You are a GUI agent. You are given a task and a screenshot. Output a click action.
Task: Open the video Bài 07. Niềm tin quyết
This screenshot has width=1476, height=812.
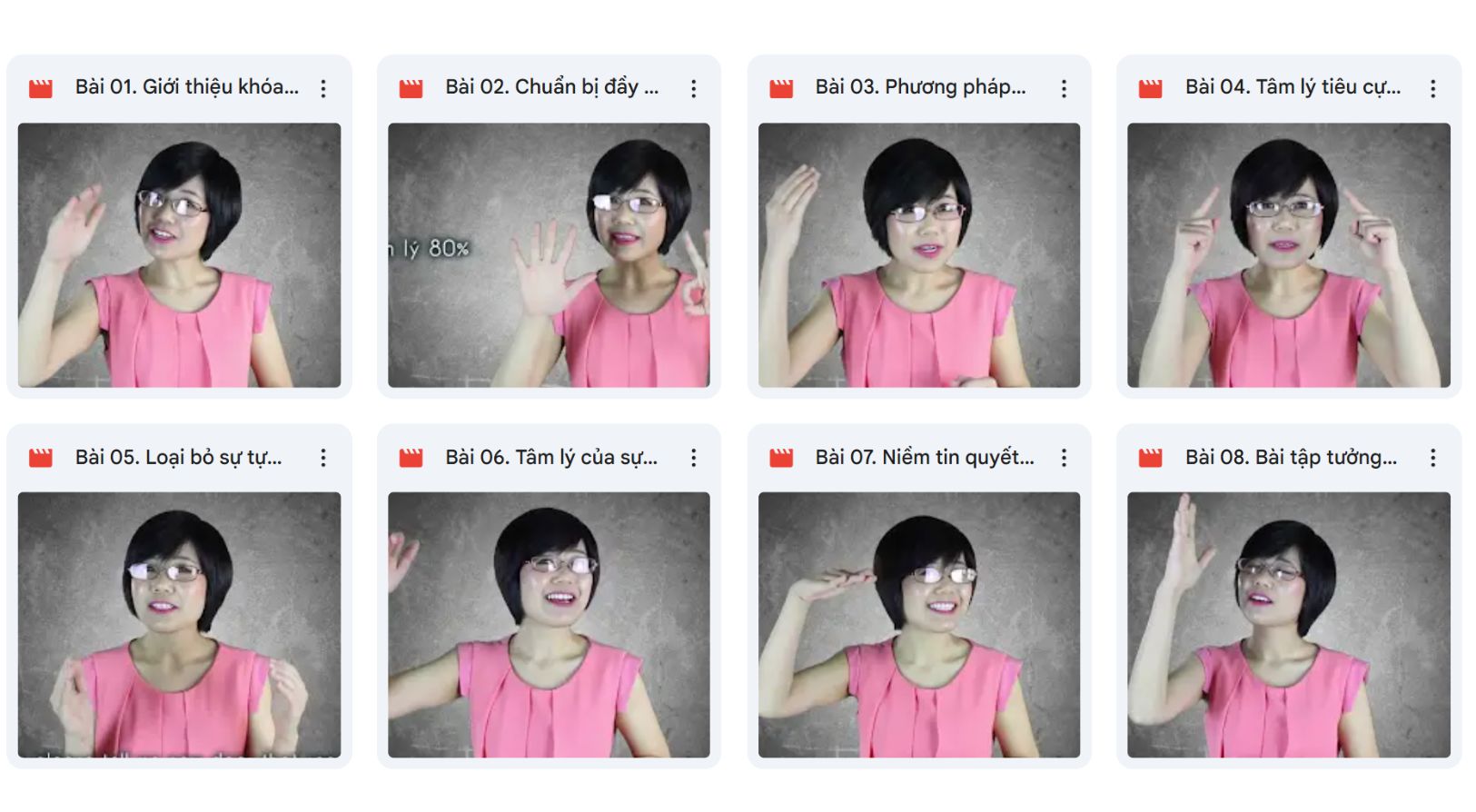pyautogui.click(x=918, y=625)
